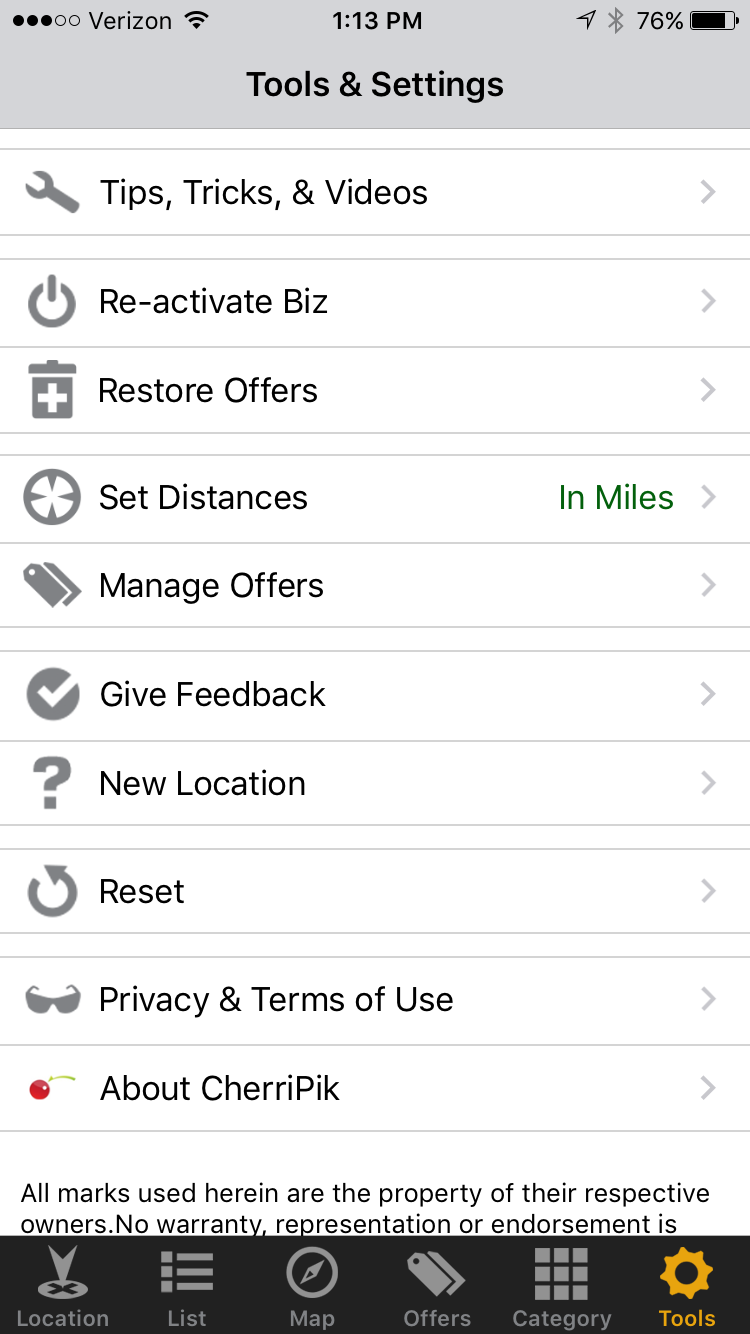
Task: Switch to the Location tab
Action: coord(62,1287)
